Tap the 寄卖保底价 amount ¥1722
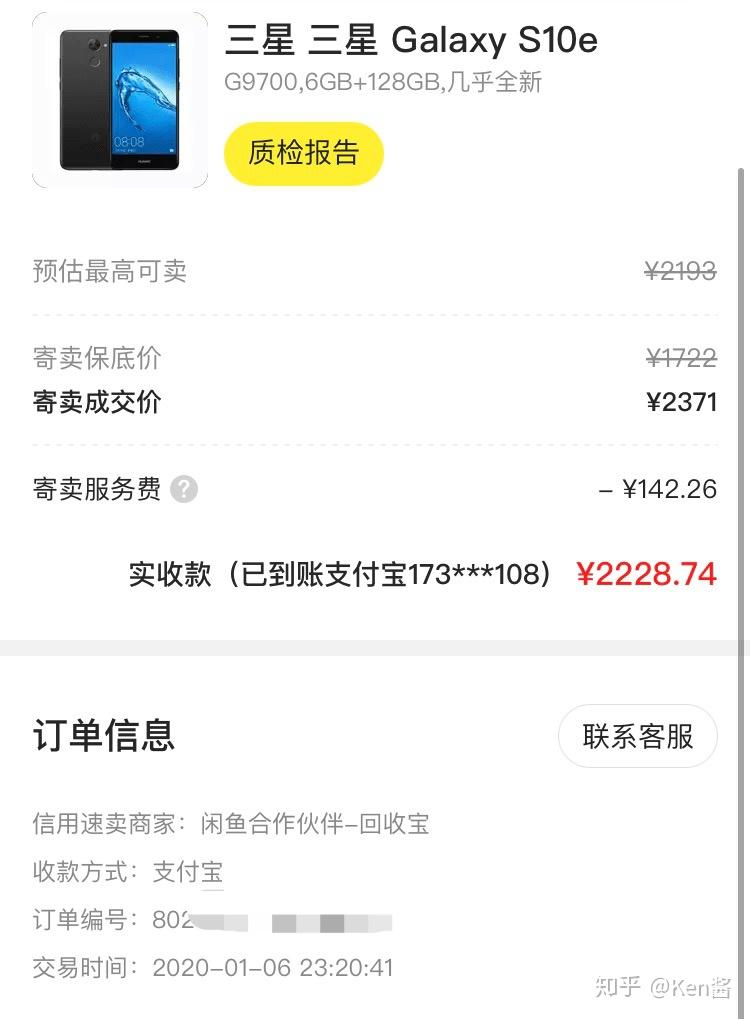The height and width of the screenshot is (1019, 750). [682, 358]
